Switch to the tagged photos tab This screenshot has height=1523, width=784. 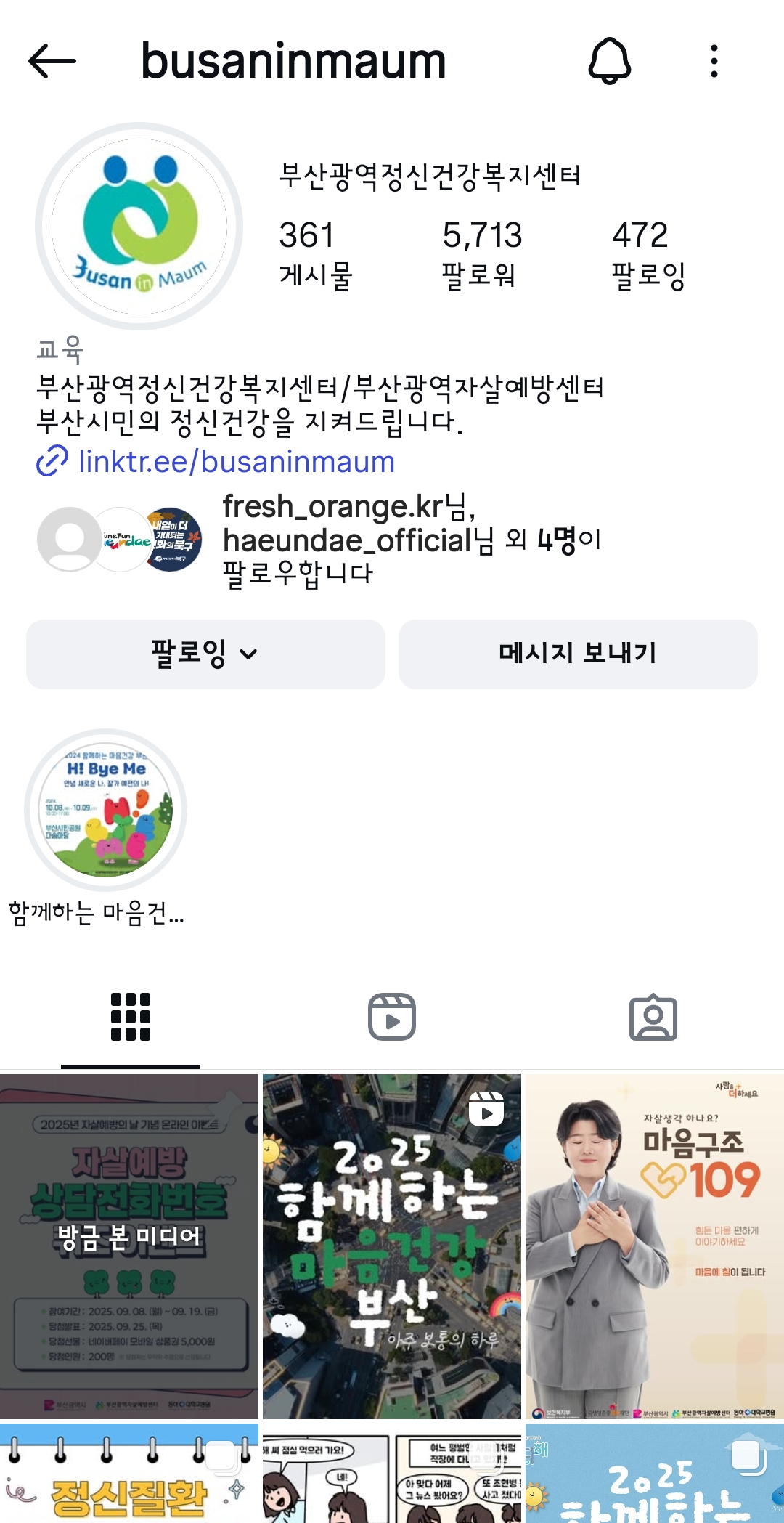click(653, 1017)
